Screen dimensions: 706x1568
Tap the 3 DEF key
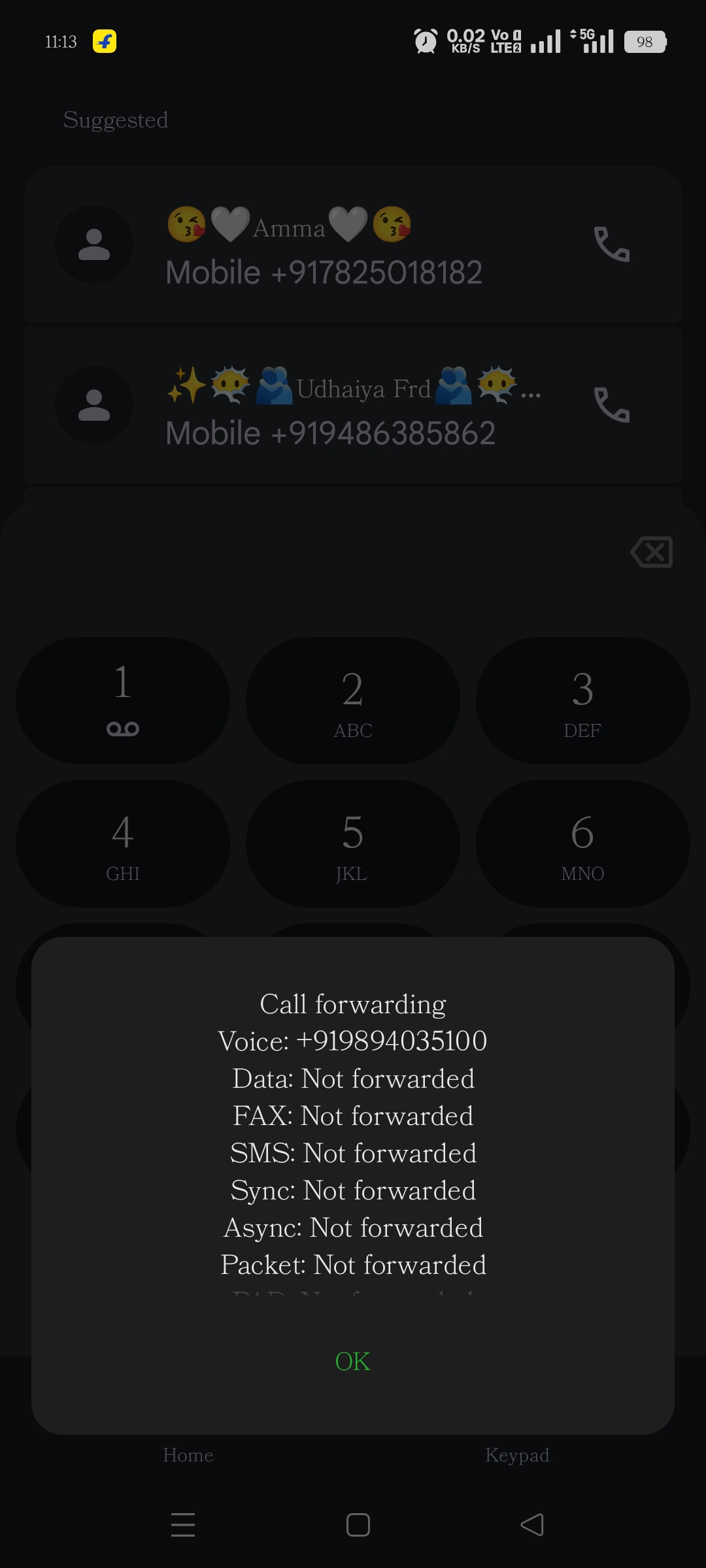tap(582, 700)
